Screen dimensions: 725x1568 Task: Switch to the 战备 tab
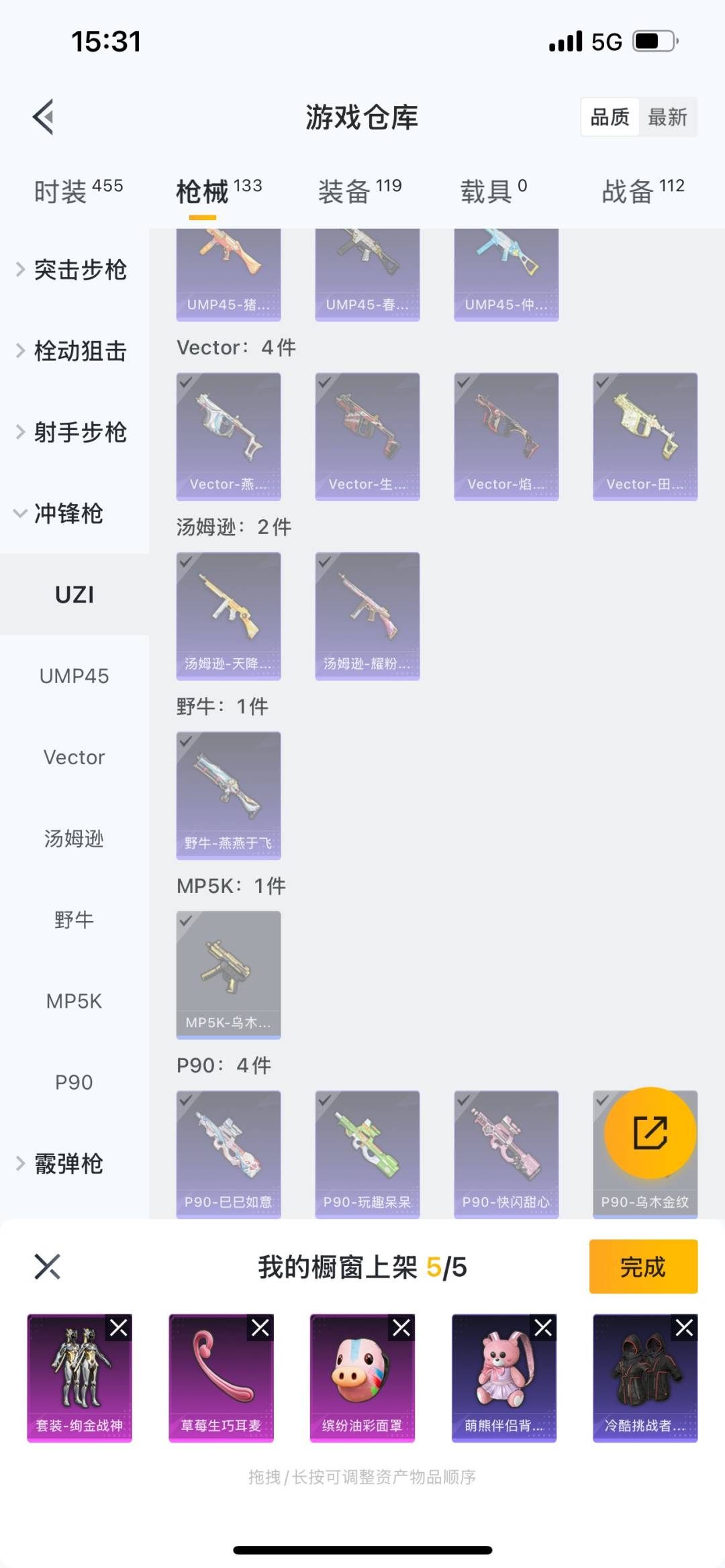(642, 191)
